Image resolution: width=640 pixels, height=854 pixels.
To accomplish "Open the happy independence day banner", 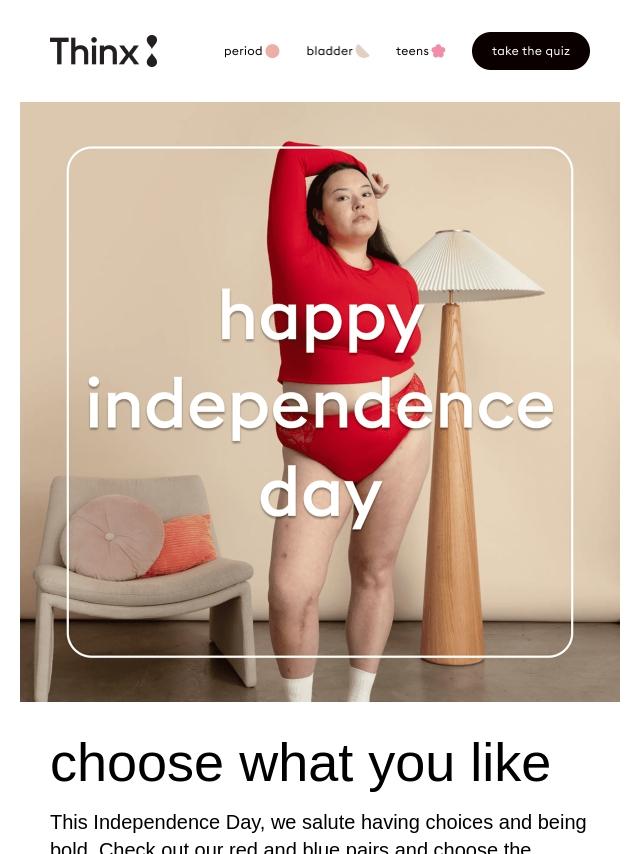I will click(x=320, y=402).
